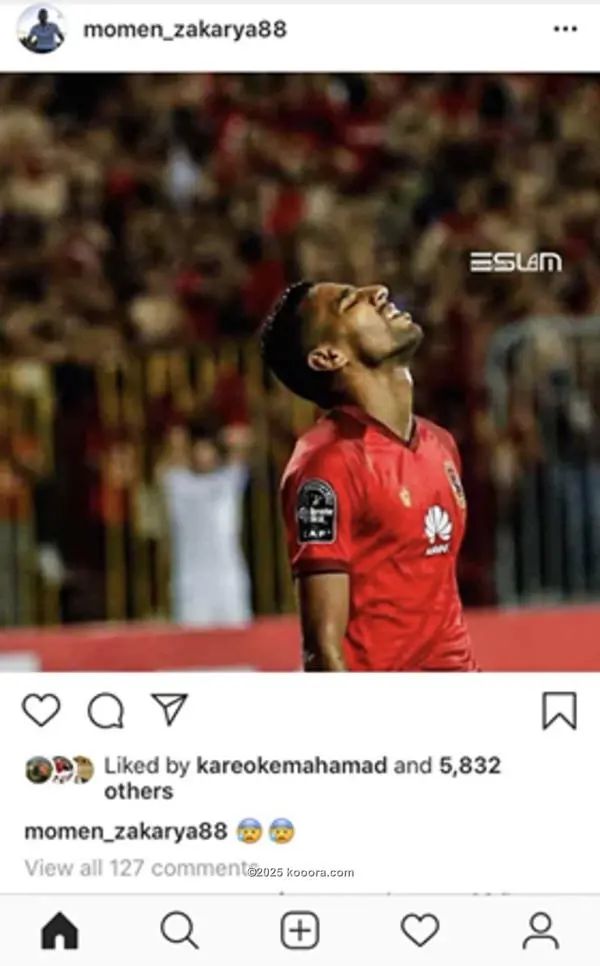Open comments via speech bubble icon
The height and width of the screenshot is (966, 600).
click(x=105, y=710)
